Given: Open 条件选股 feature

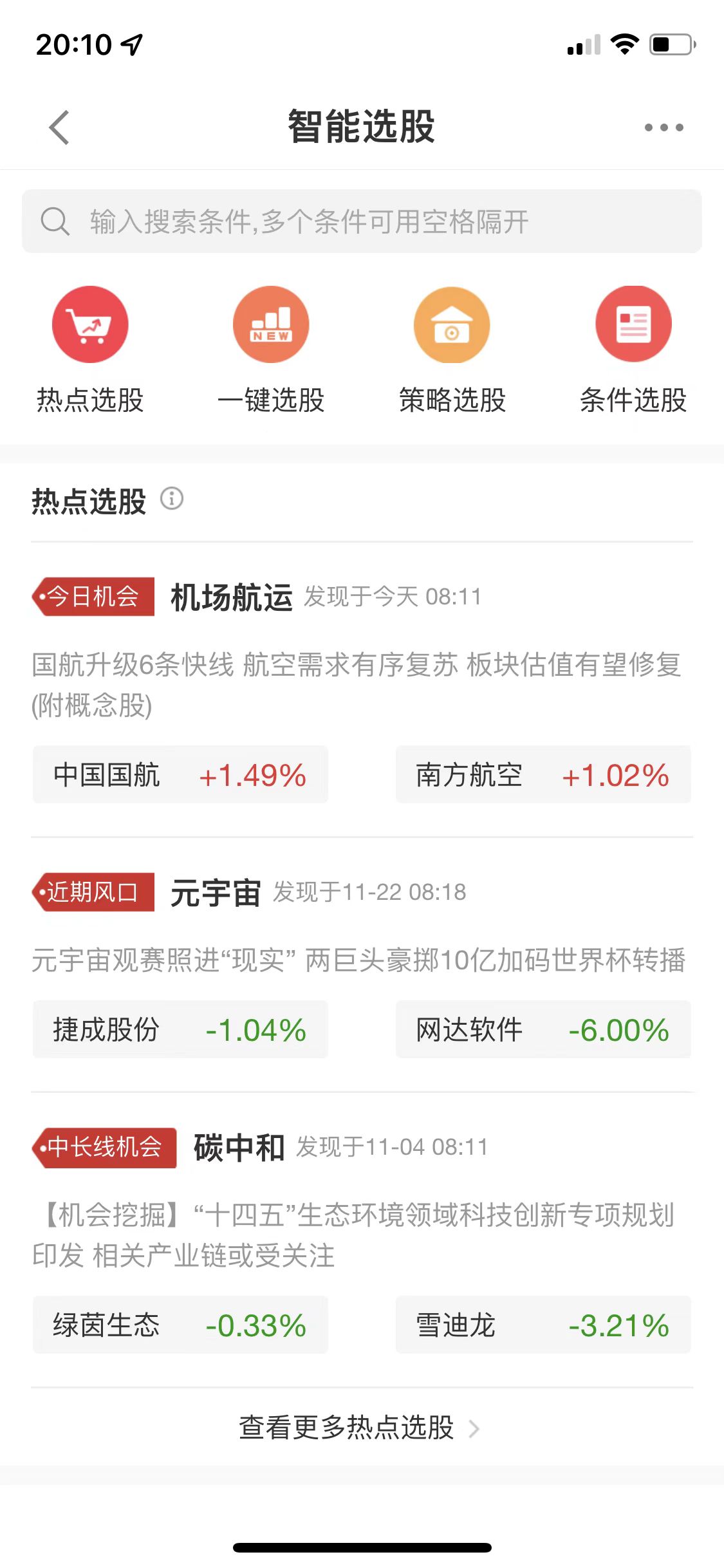Looking at the screenshot, I should click(x=633, y=324).
